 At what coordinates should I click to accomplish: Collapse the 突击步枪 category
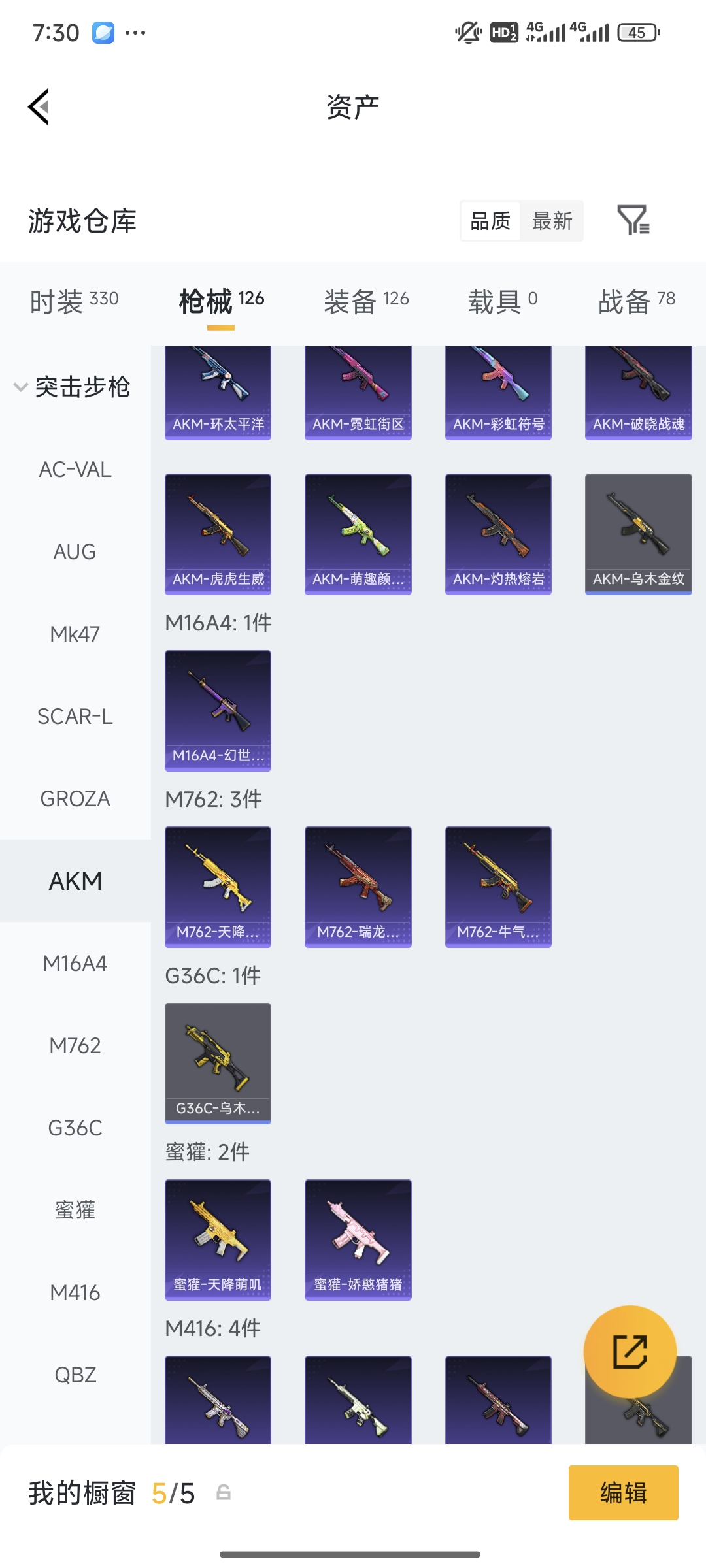click(73, 387)
